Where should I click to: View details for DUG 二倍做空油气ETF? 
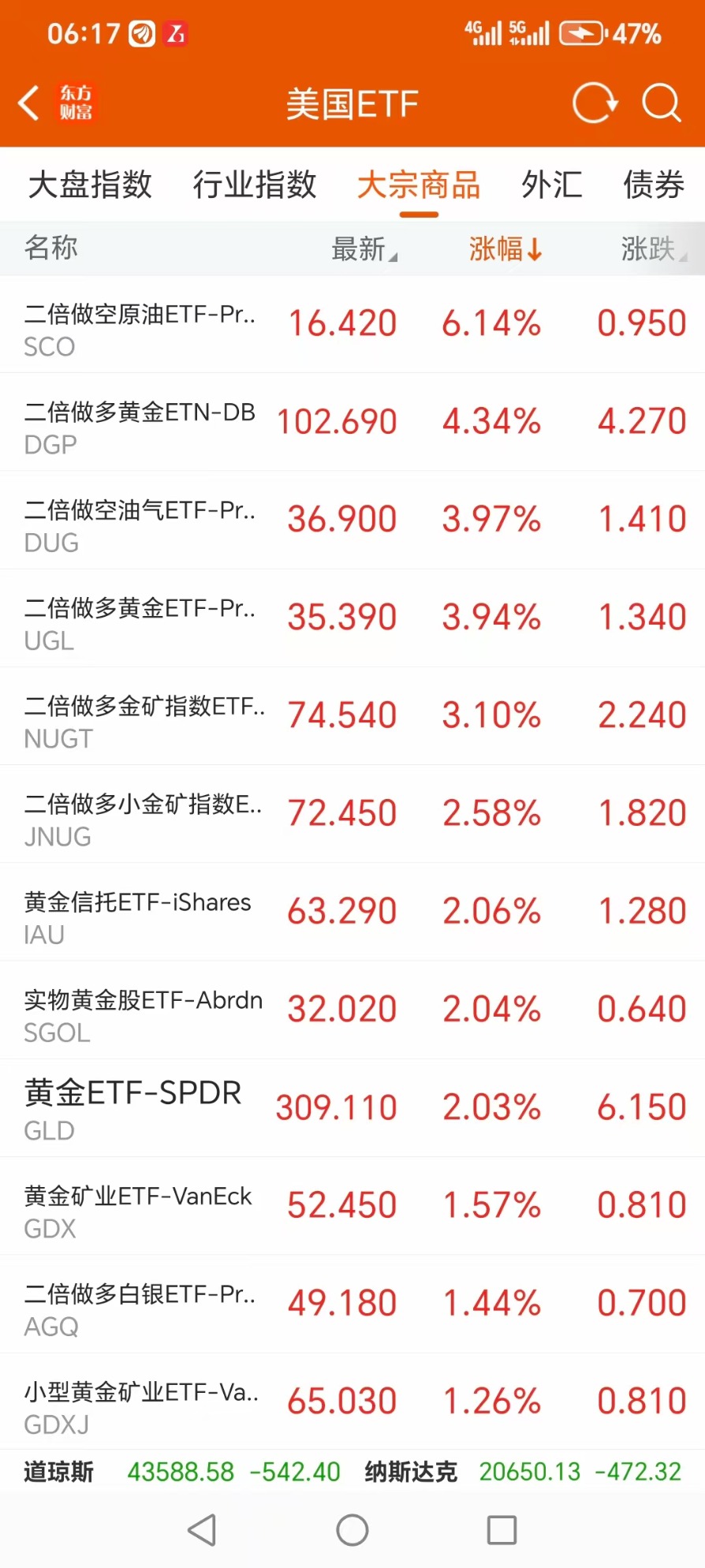click(352, 521)
